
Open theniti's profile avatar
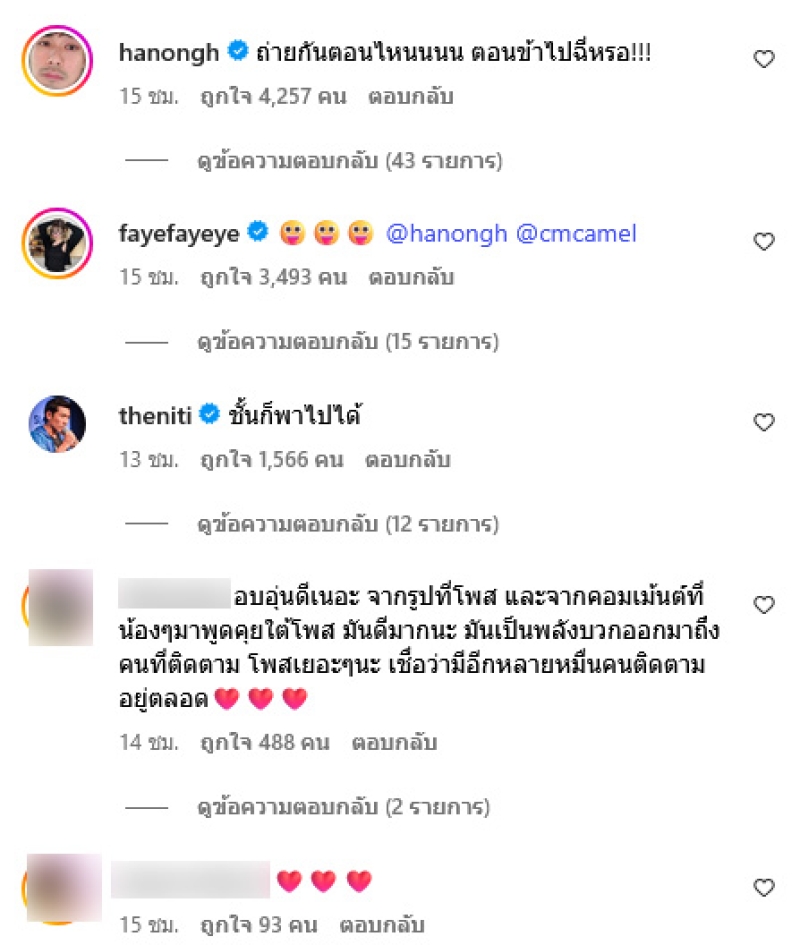56,425
